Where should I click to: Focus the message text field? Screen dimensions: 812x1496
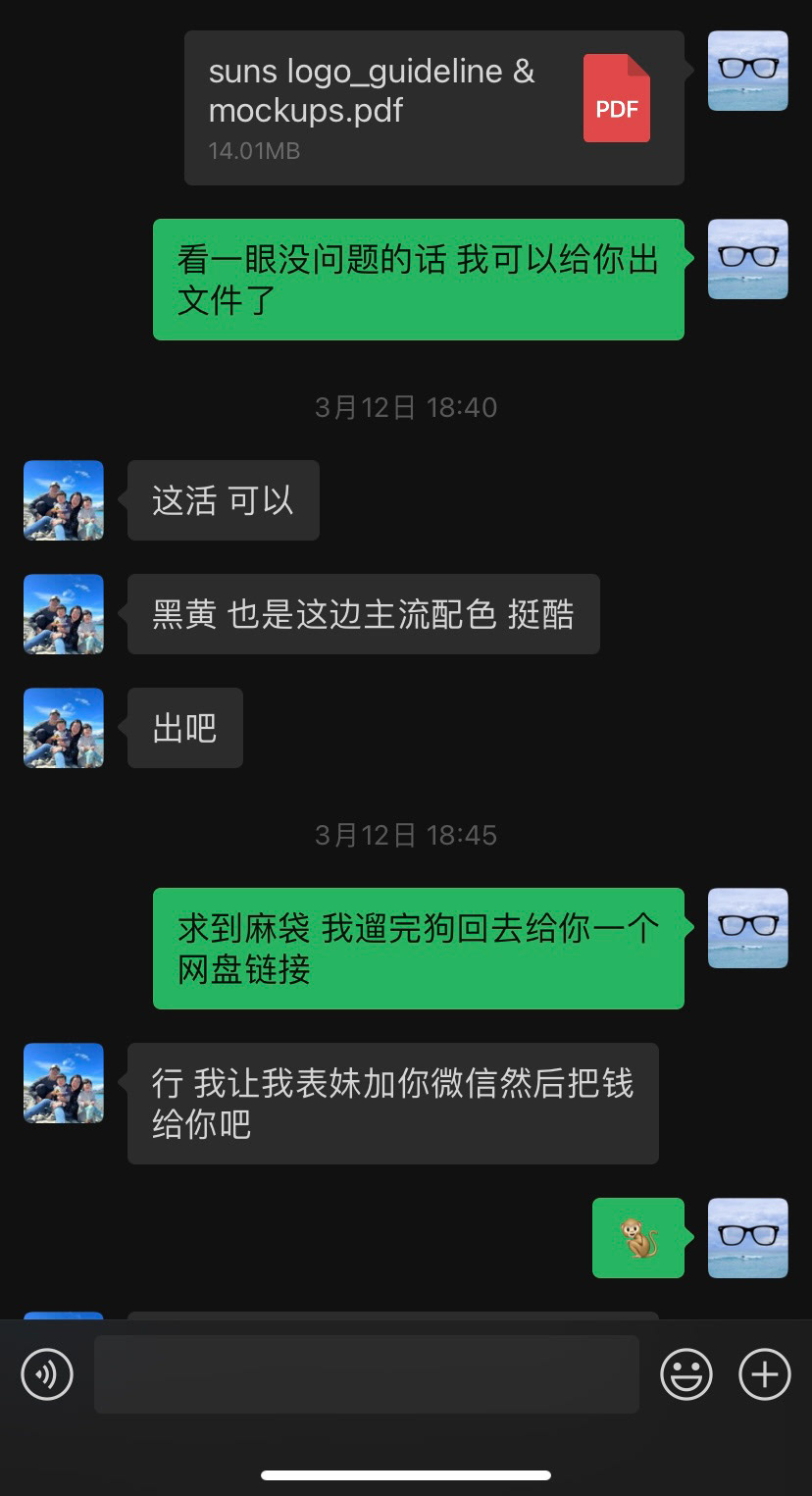pyautogui.click(x=366, y=1373)
